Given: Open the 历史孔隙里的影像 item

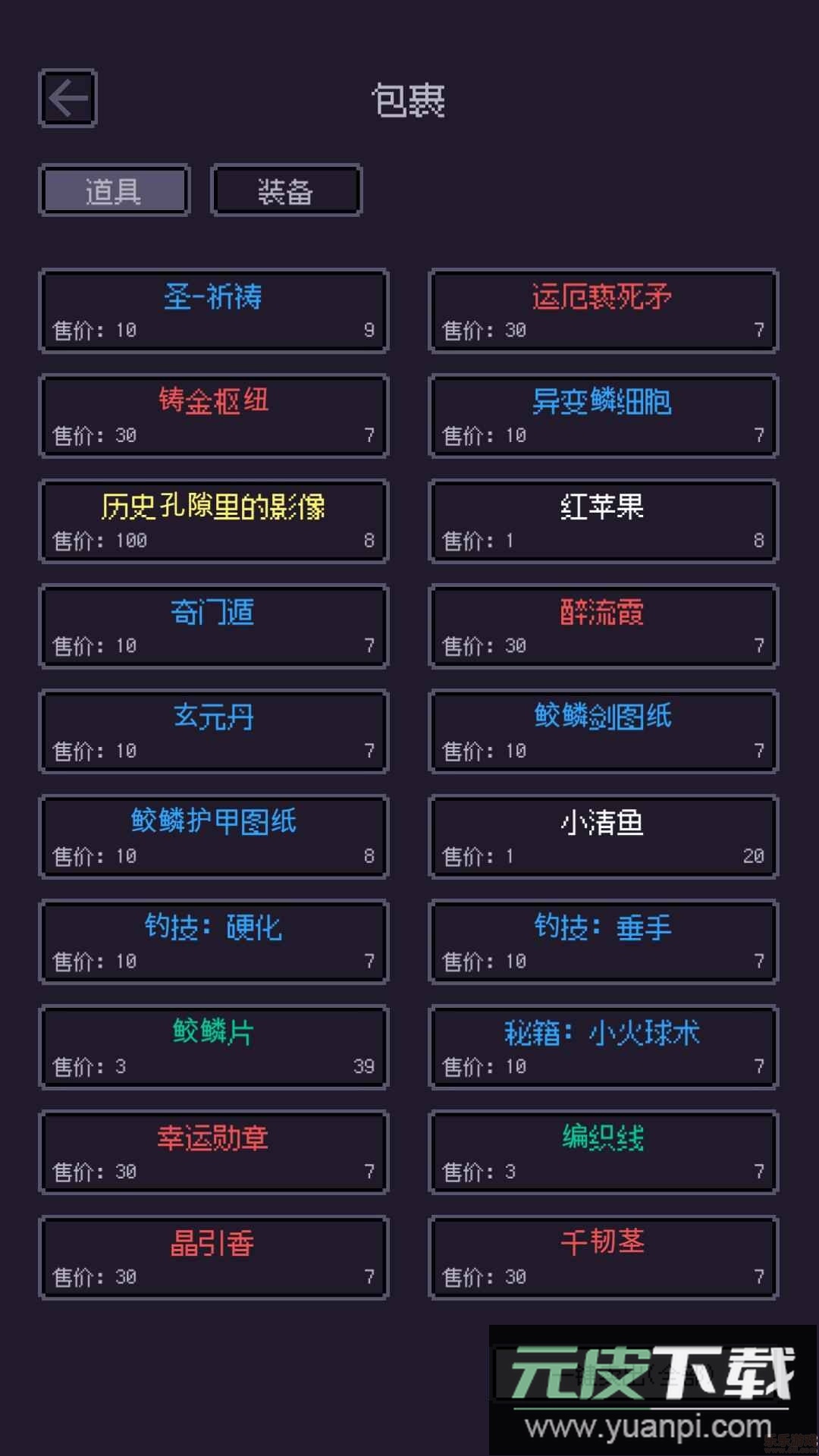Looking at the screenshot, I should pos(213,521).
